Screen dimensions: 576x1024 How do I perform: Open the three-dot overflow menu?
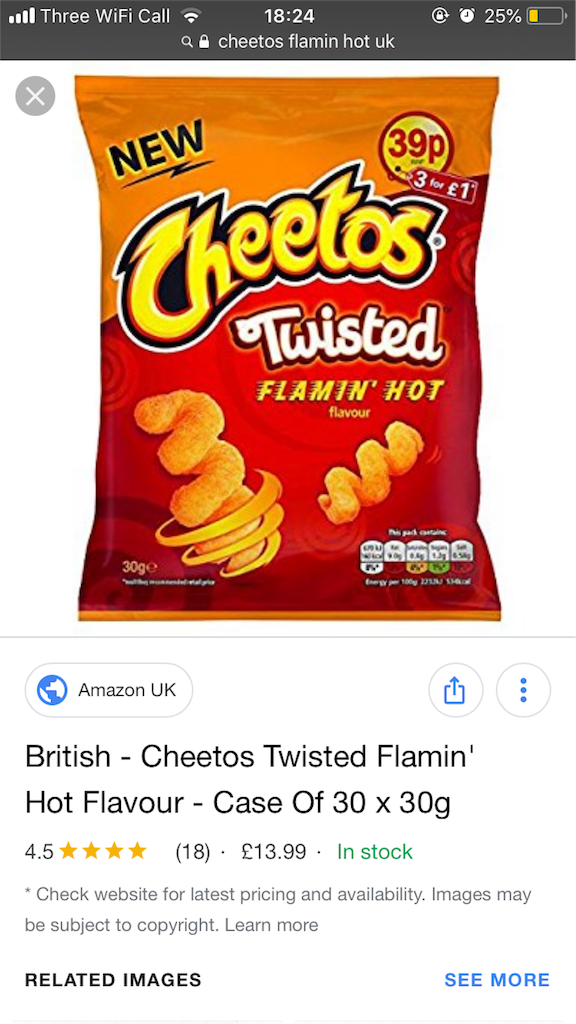point(523,690)
